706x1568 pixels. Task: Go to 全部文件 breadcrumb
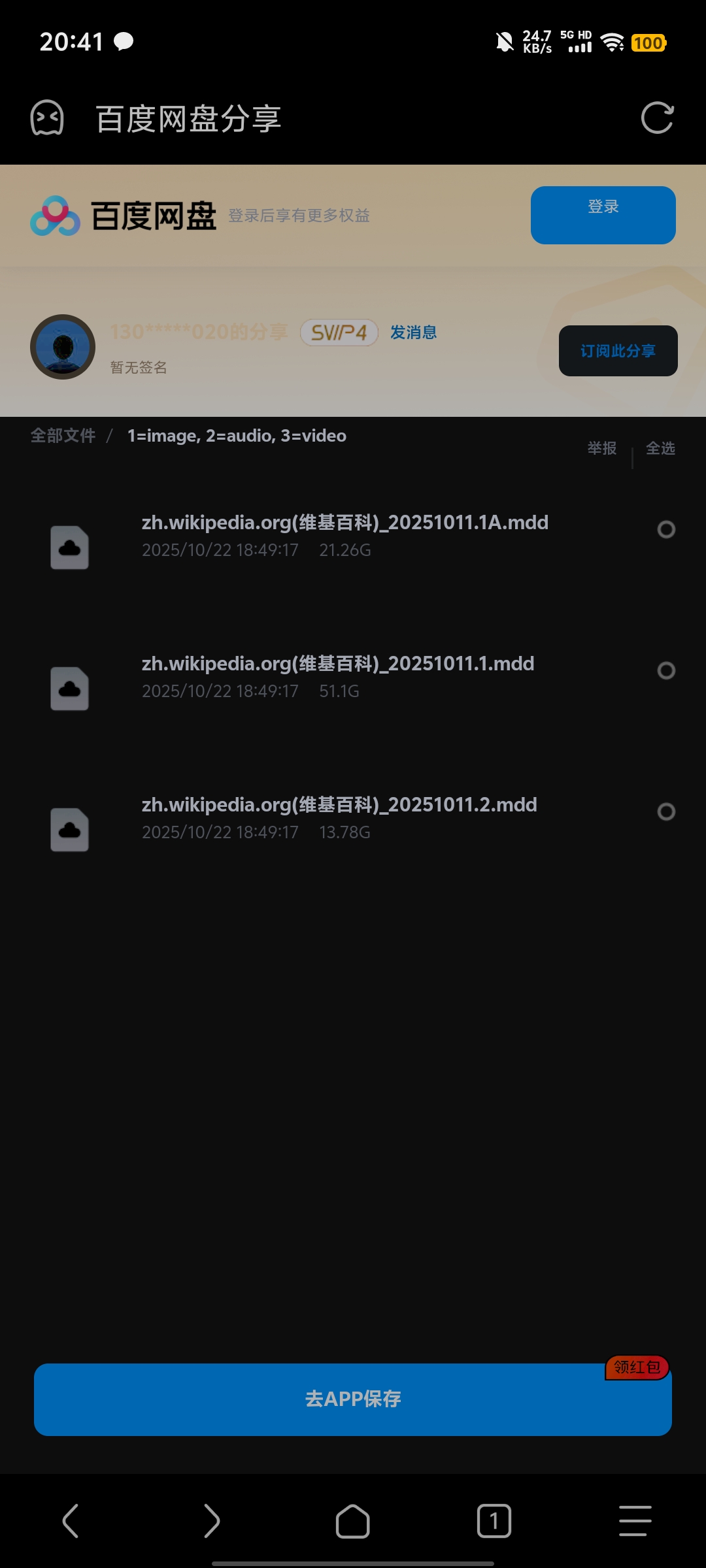pos(63,436)
